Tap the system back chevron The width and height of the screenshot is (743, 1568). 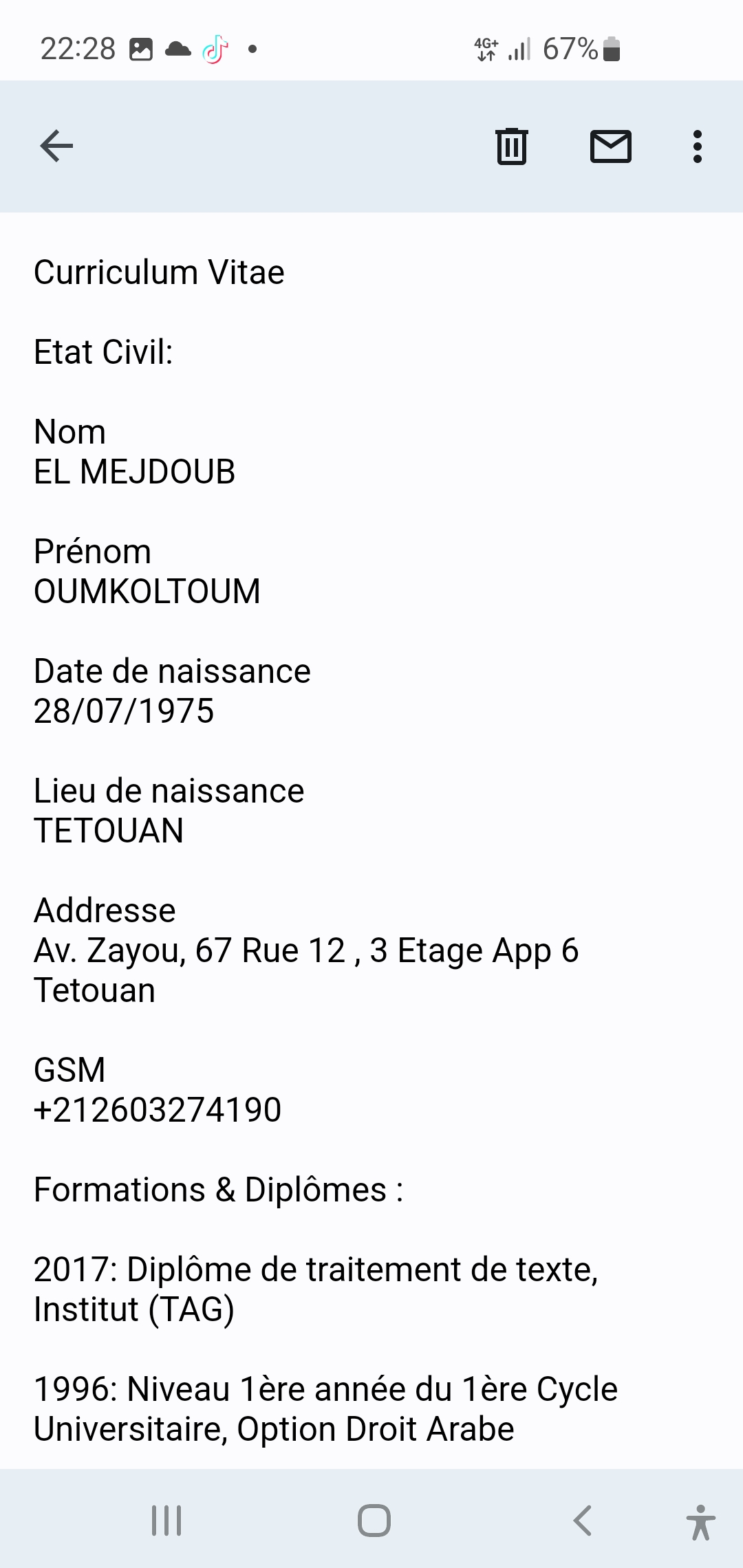coord(583,1520)
